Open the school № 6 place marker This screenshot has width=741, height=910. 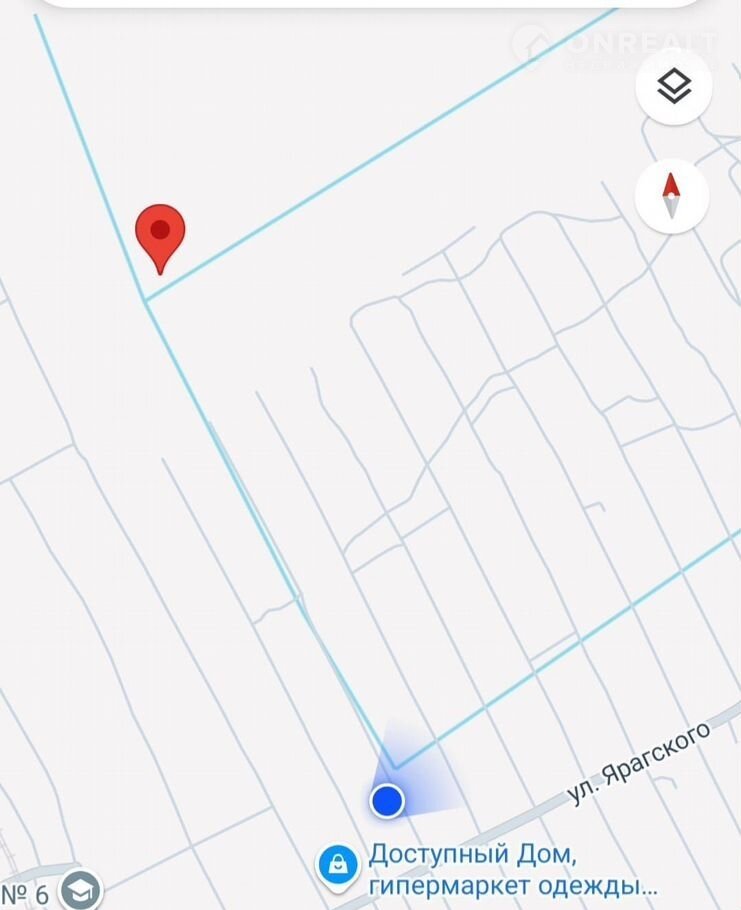[x=79, y=889]
